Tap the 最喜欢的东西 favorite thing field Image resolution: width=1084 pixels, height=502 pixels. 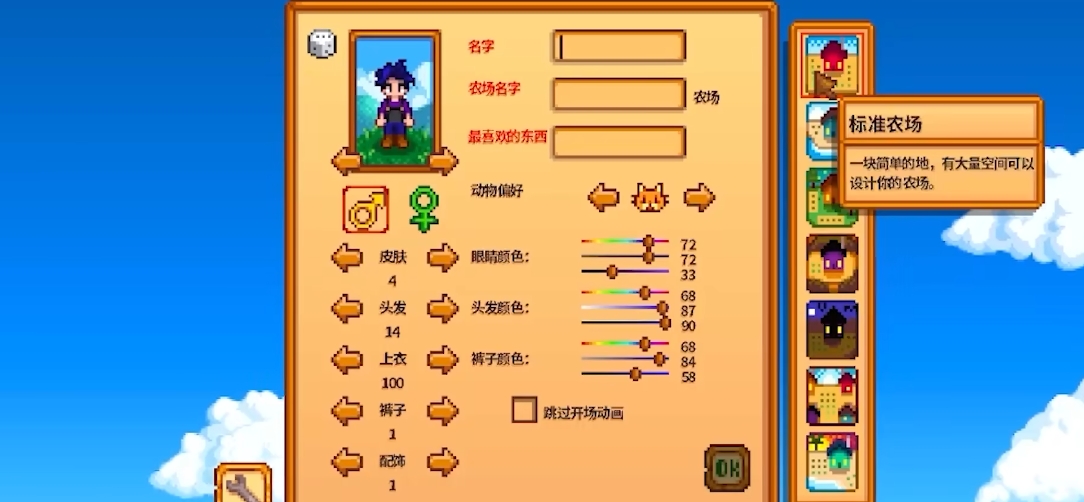click(619, 142)
